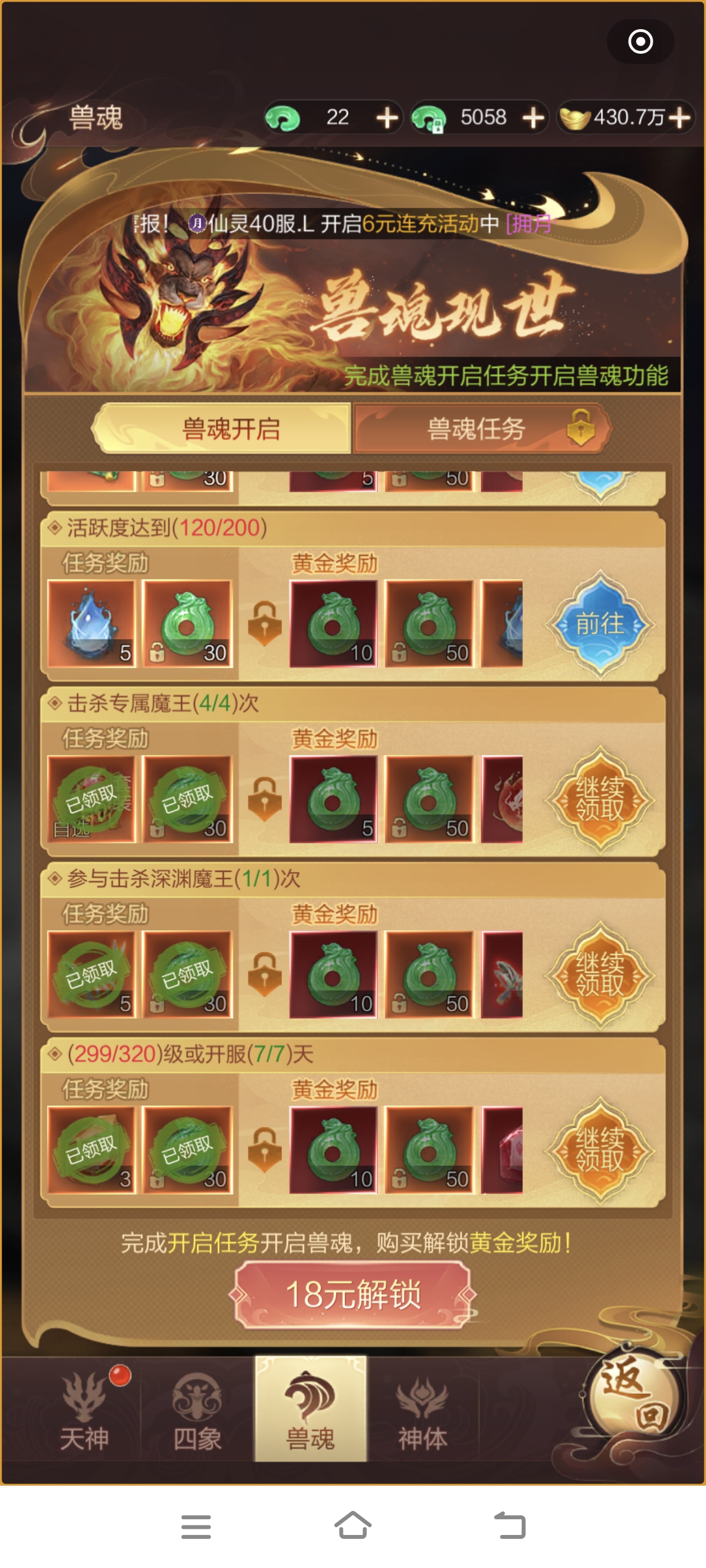Tap 继续领取 for 参与击杀深渊魔王 task
Screen dimensions: 706x1568
tap(600, 975)
